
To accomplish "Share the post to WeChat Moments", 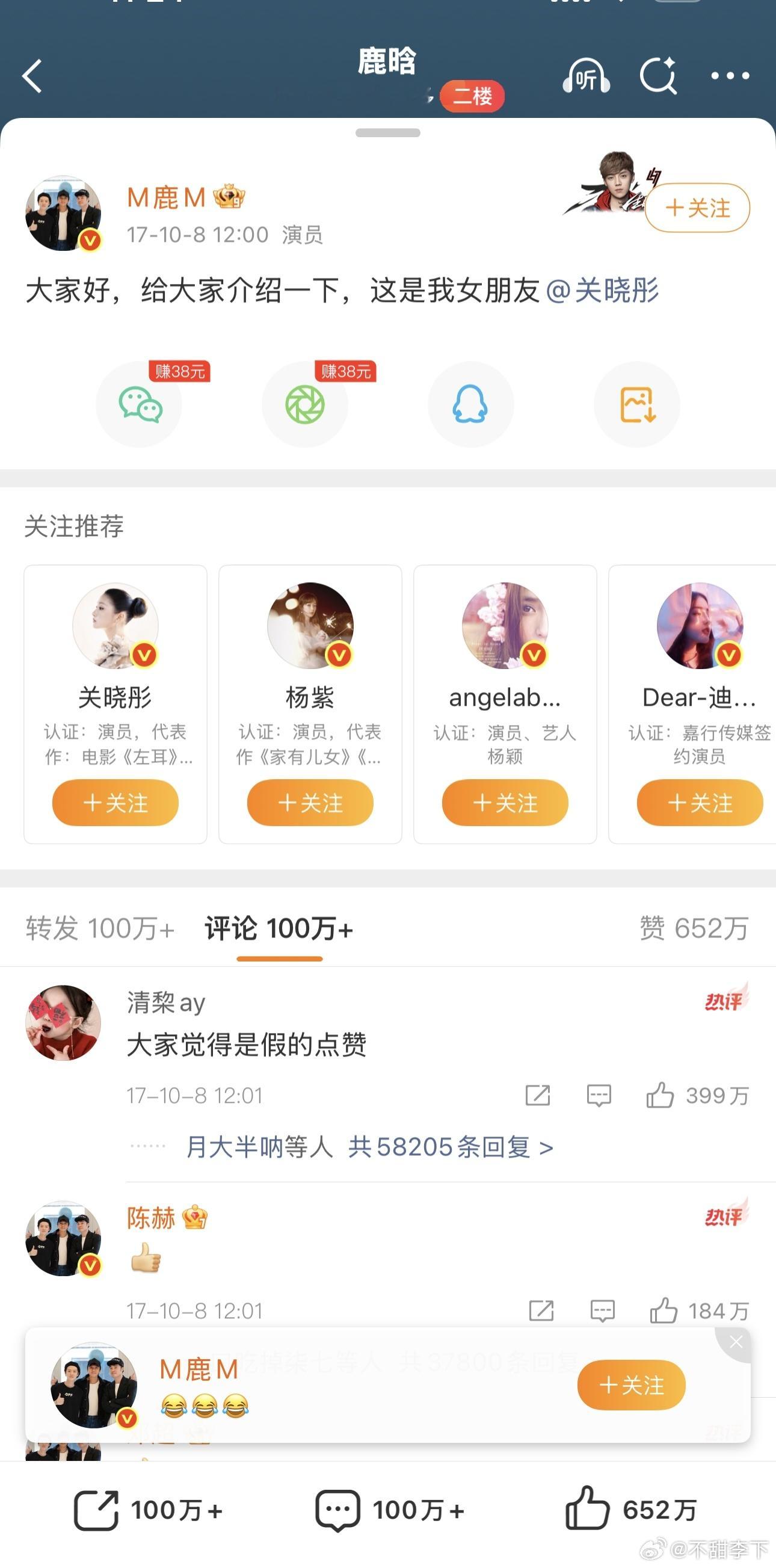I will [x=305, y=405].
